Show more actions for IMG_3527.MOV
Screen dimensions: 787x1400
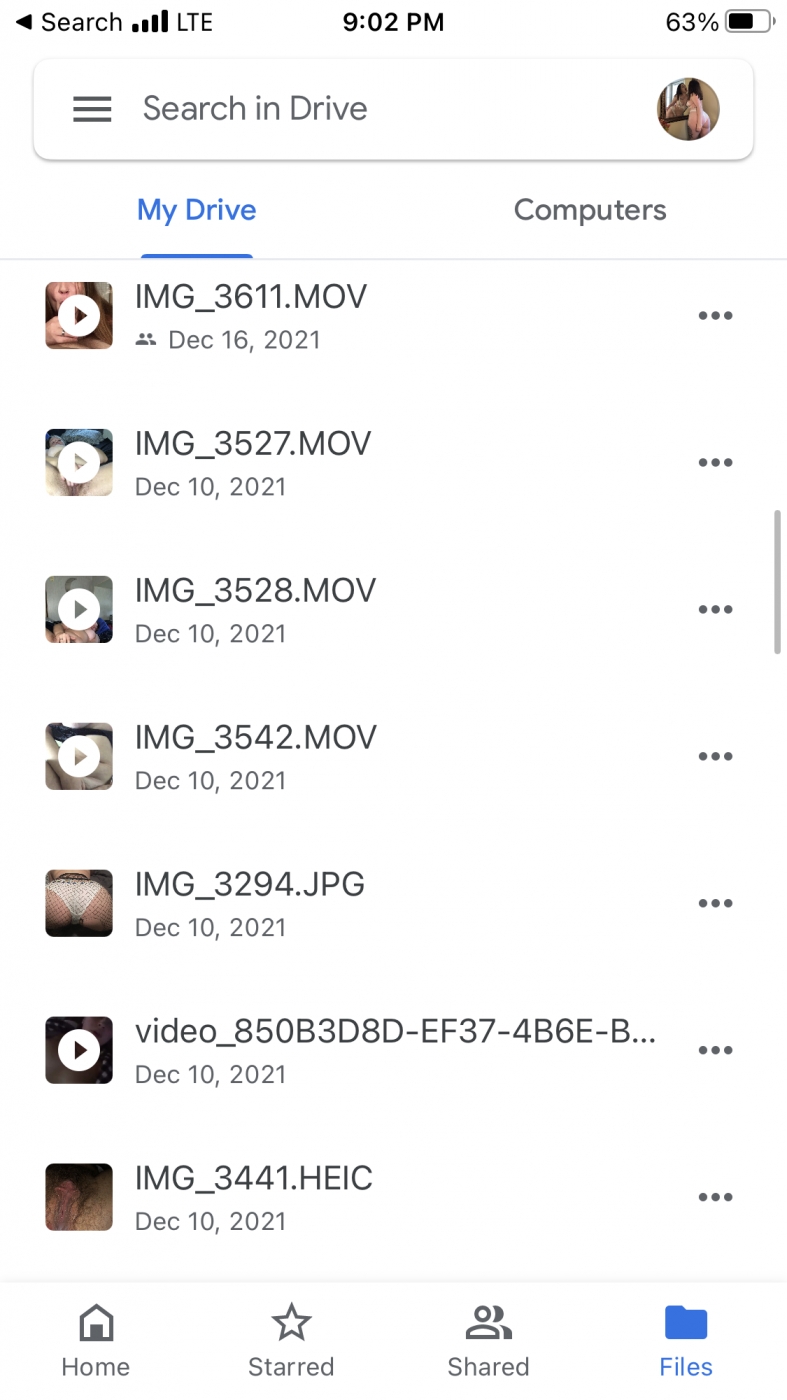pos(715,463)
